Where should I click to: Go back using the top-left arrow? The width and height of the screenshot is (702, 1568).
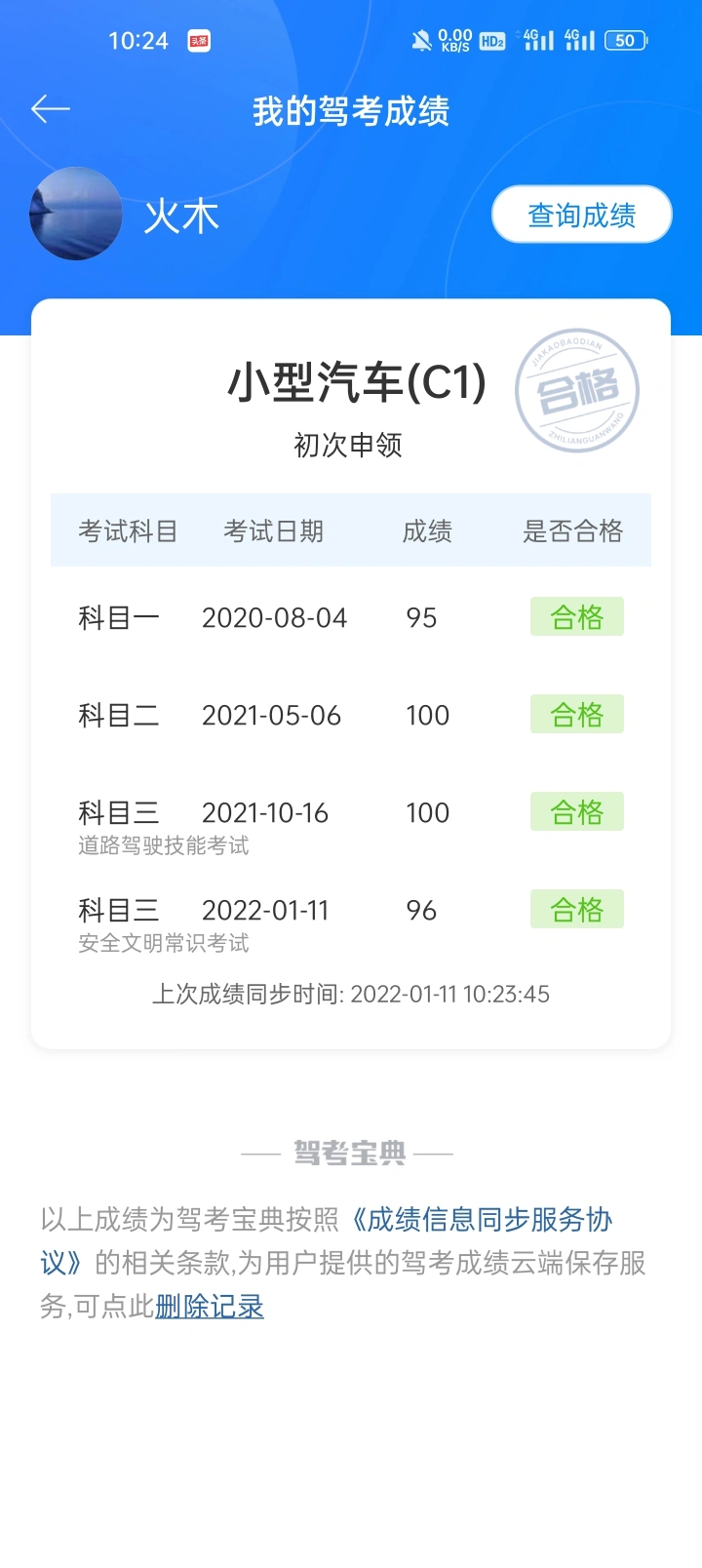(x=51, y=109)
